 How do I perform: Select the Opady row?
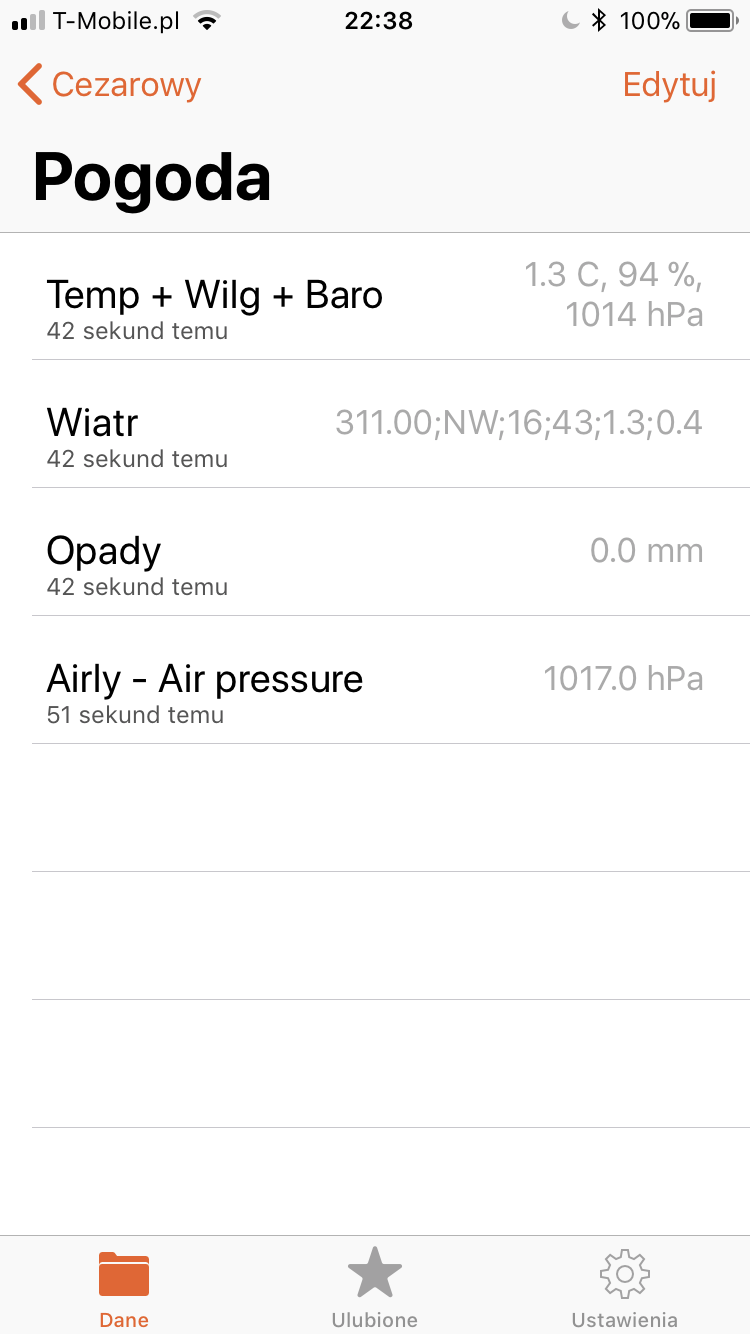375,552
